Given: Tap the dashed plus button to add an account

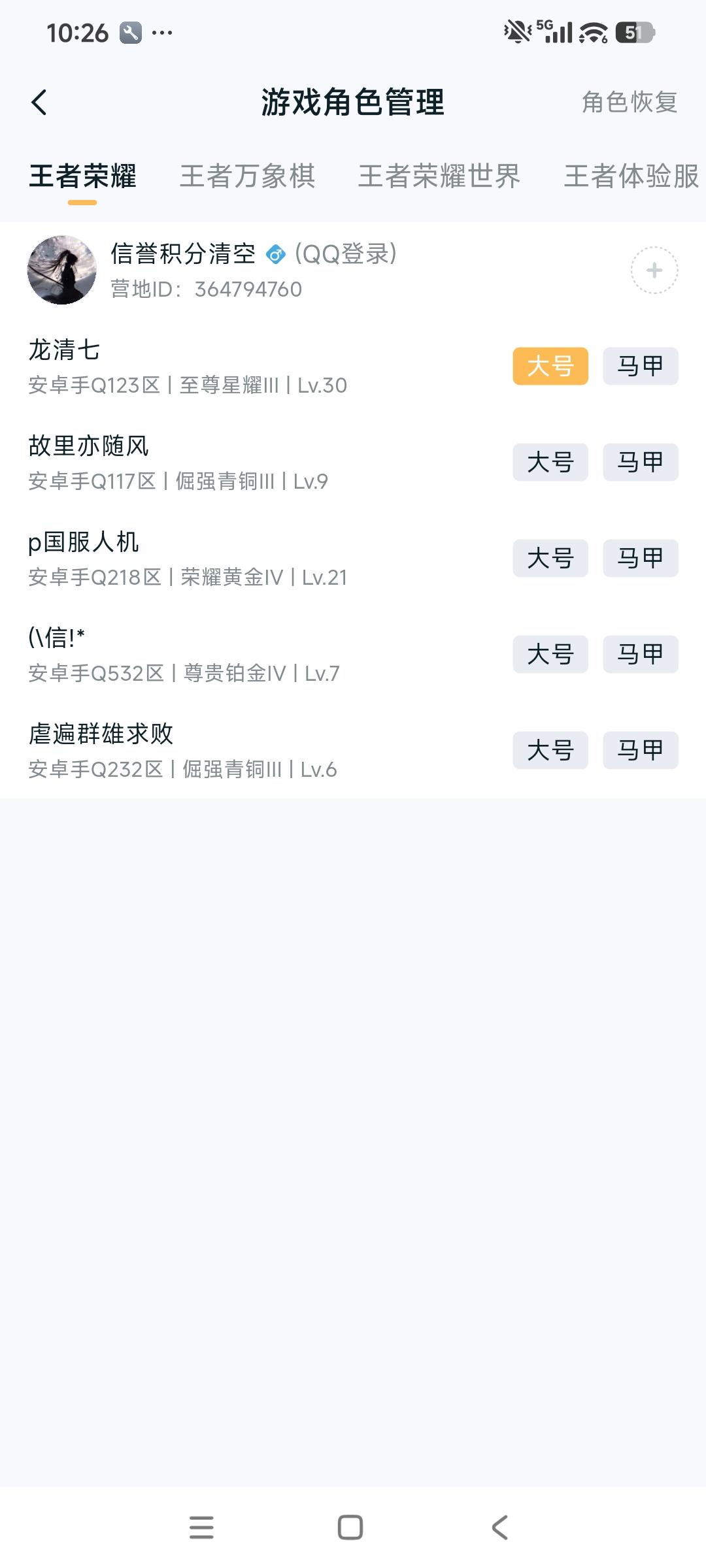Looking at the screenshot, I should (x=653, y=270).
